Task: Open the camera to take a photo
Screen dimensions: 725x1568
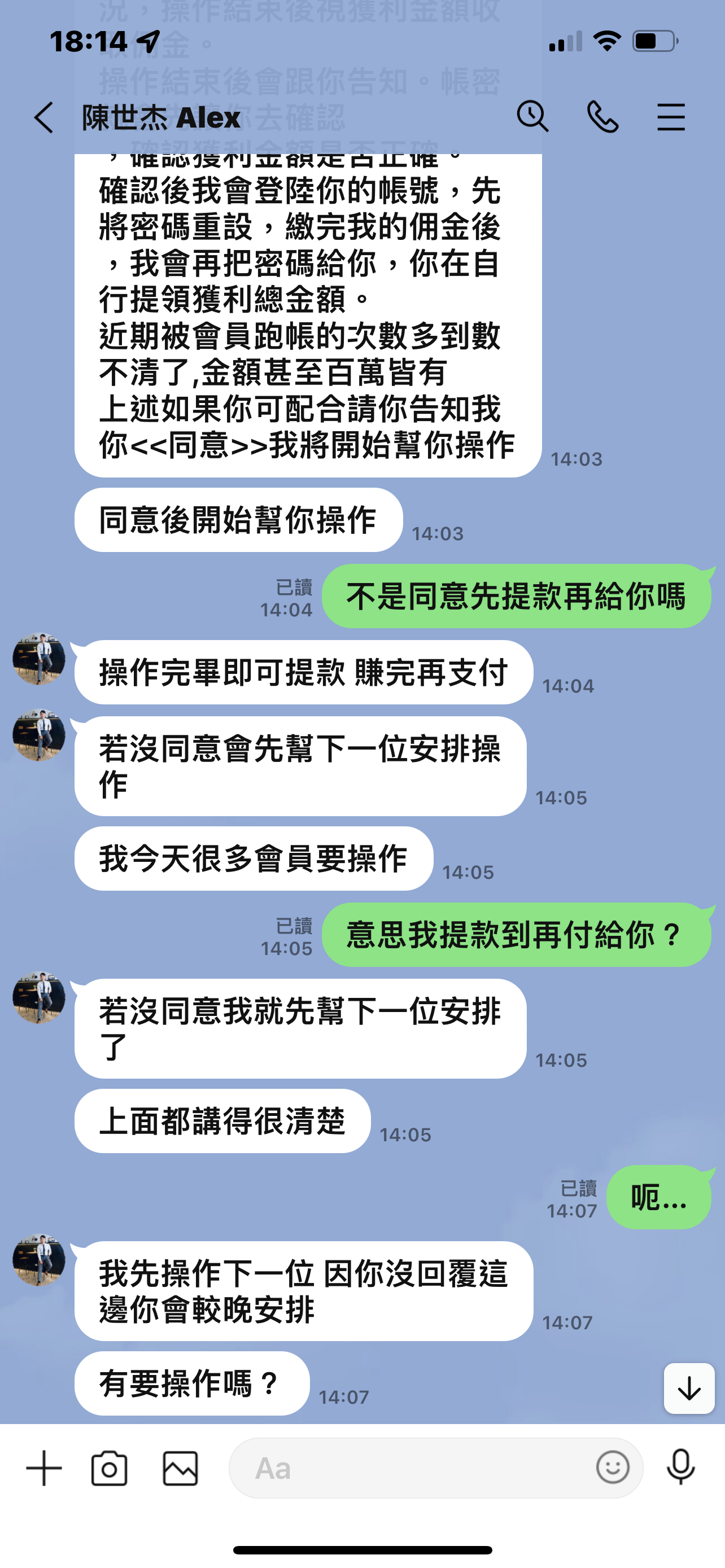Action: coord(110,1468)
